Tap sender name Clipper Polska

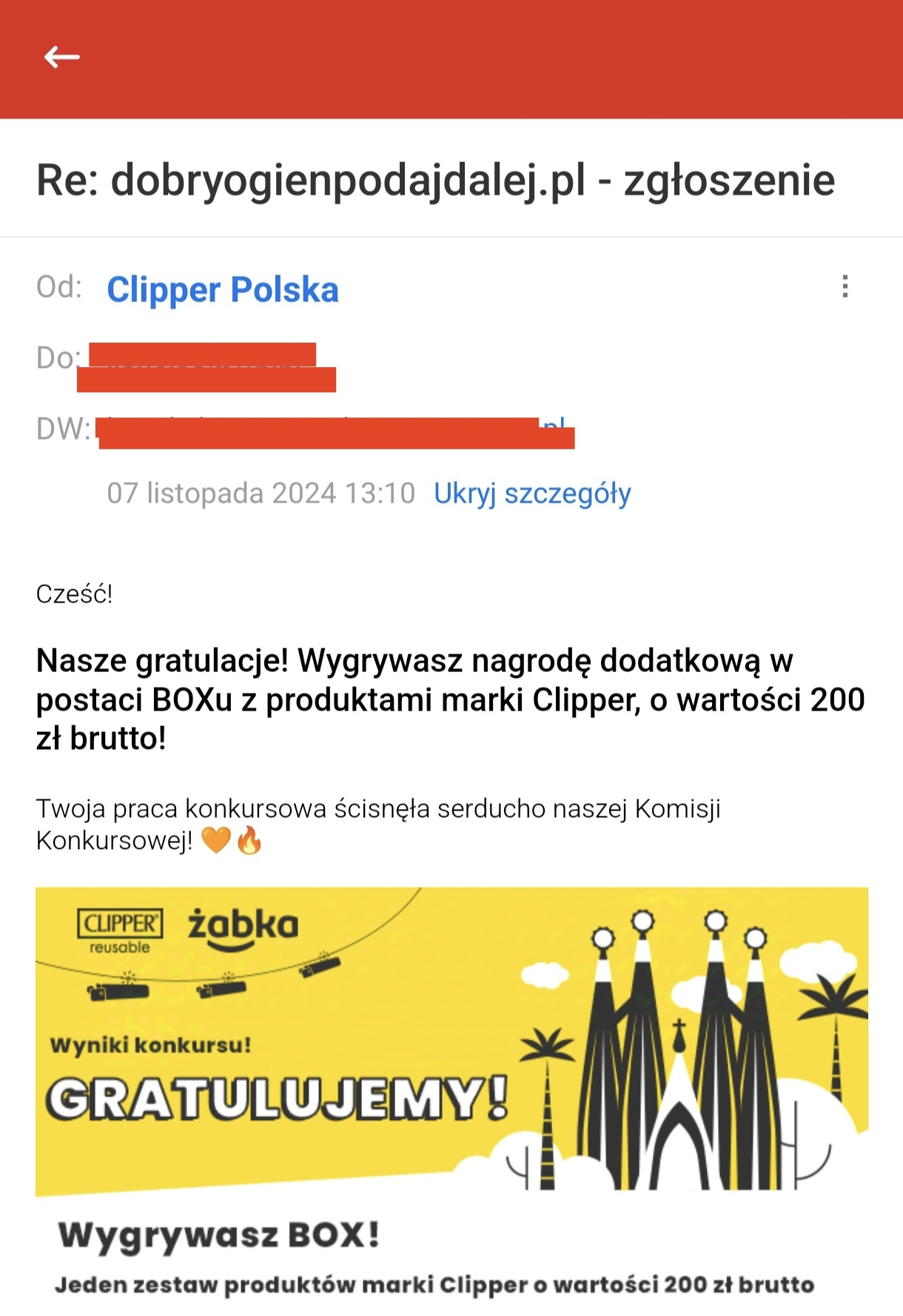[x=223, y=289]
